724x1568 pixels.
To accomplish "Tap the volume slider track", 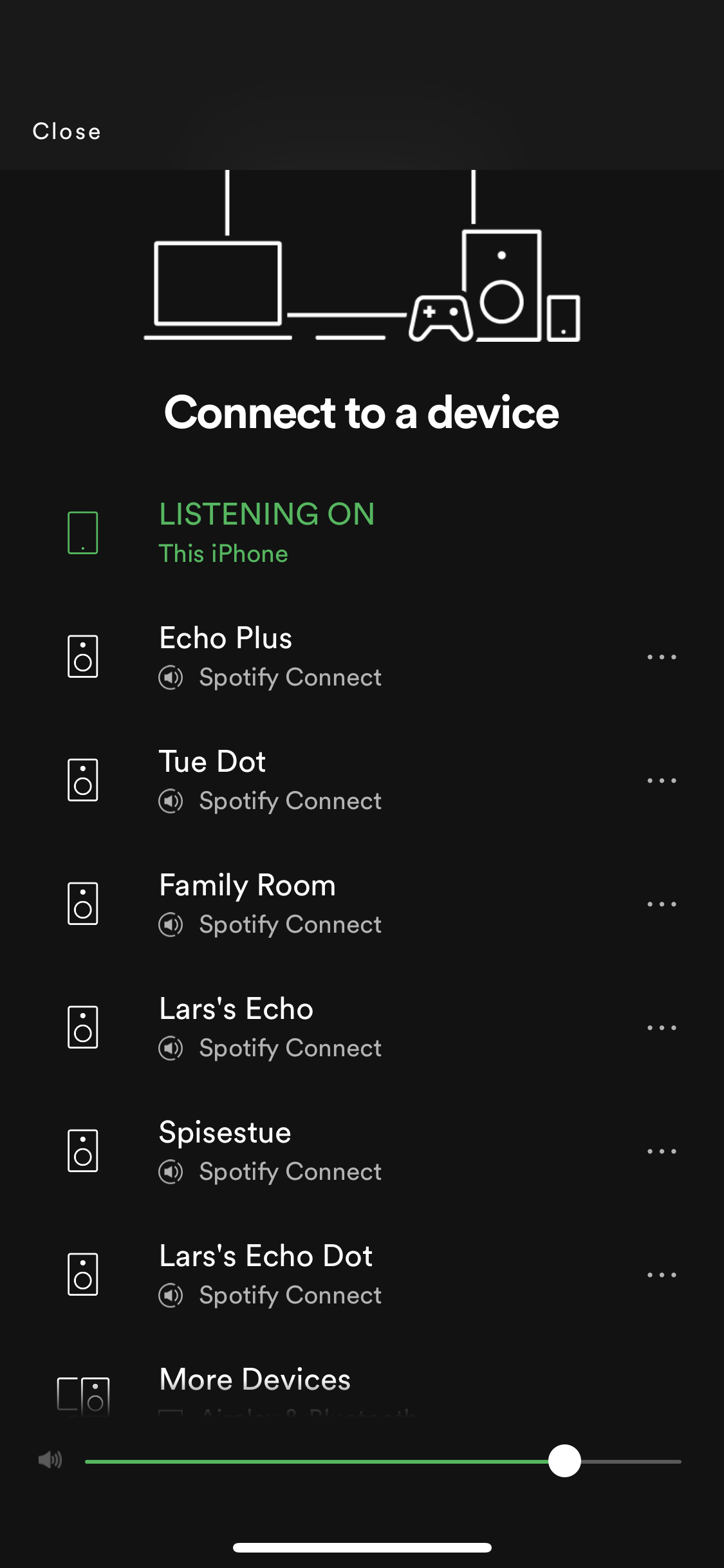I will [322, 1461].
